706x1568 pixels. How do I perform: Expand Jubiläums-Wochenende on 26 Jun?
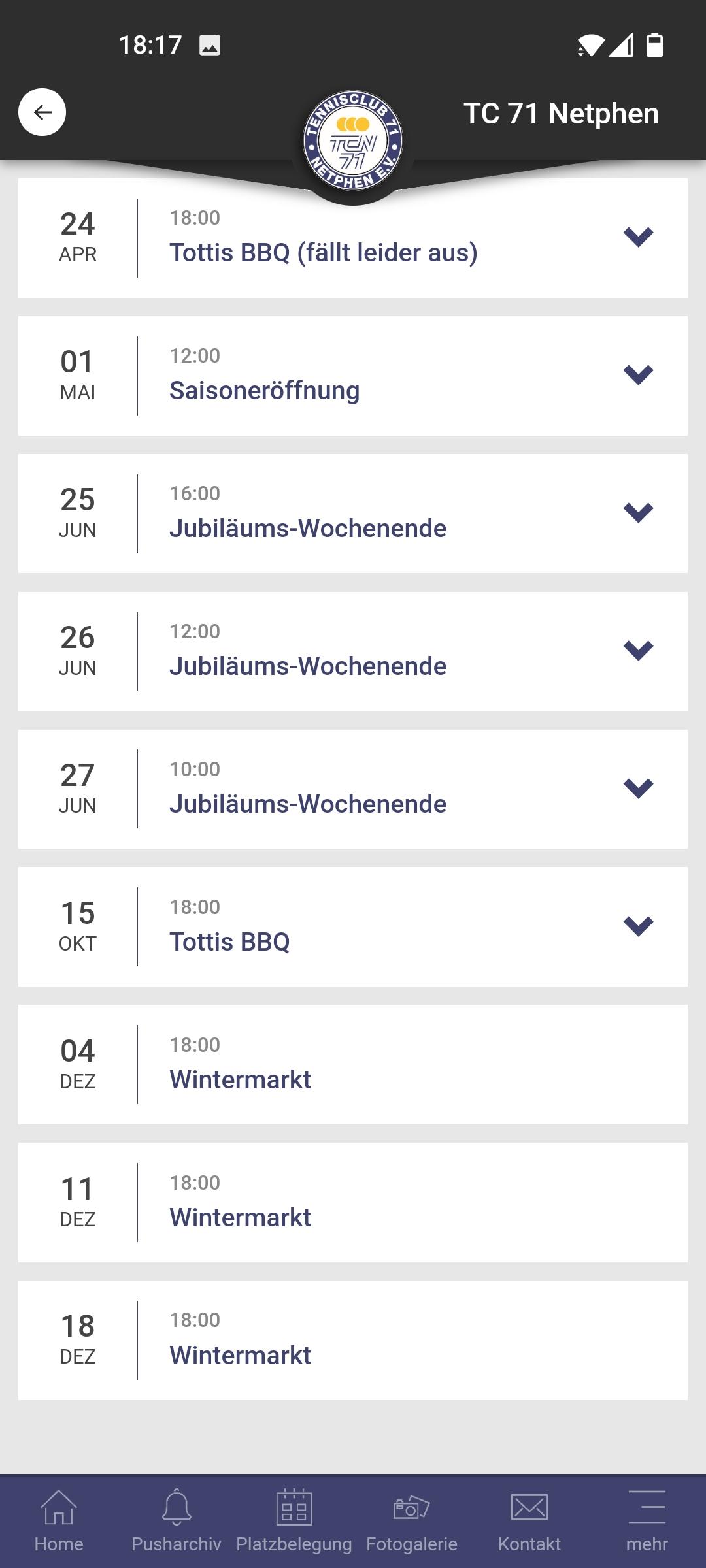(x=638, y=651)
